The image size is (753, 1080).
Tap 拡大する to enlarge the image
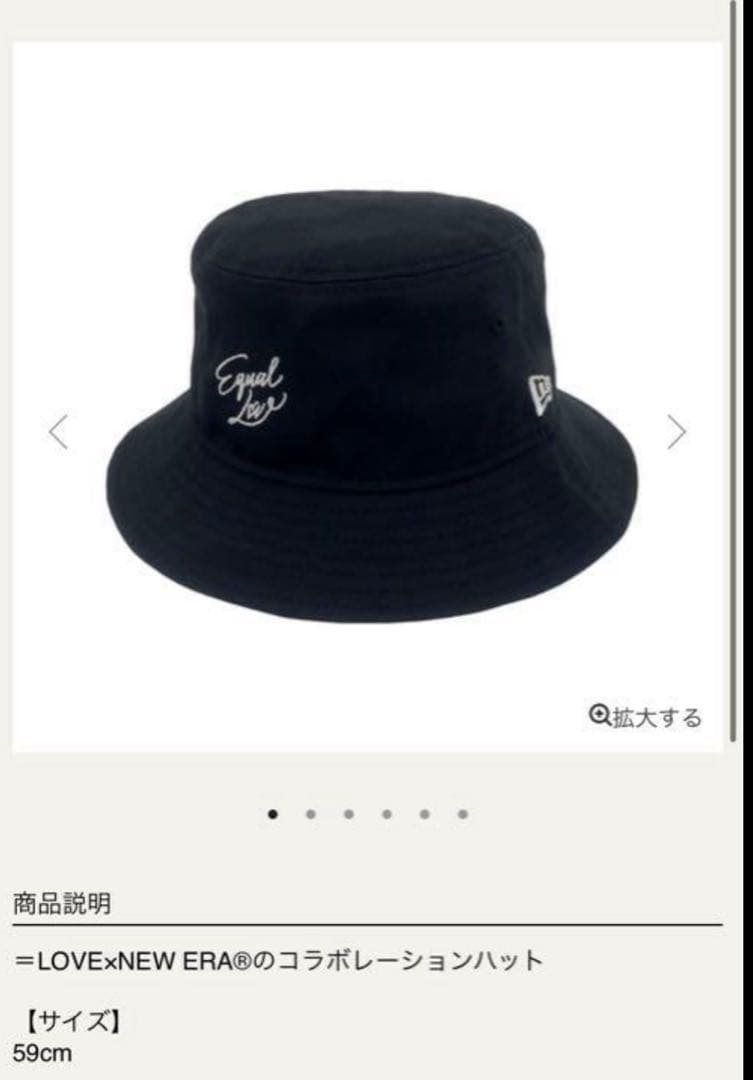point(645,716)
